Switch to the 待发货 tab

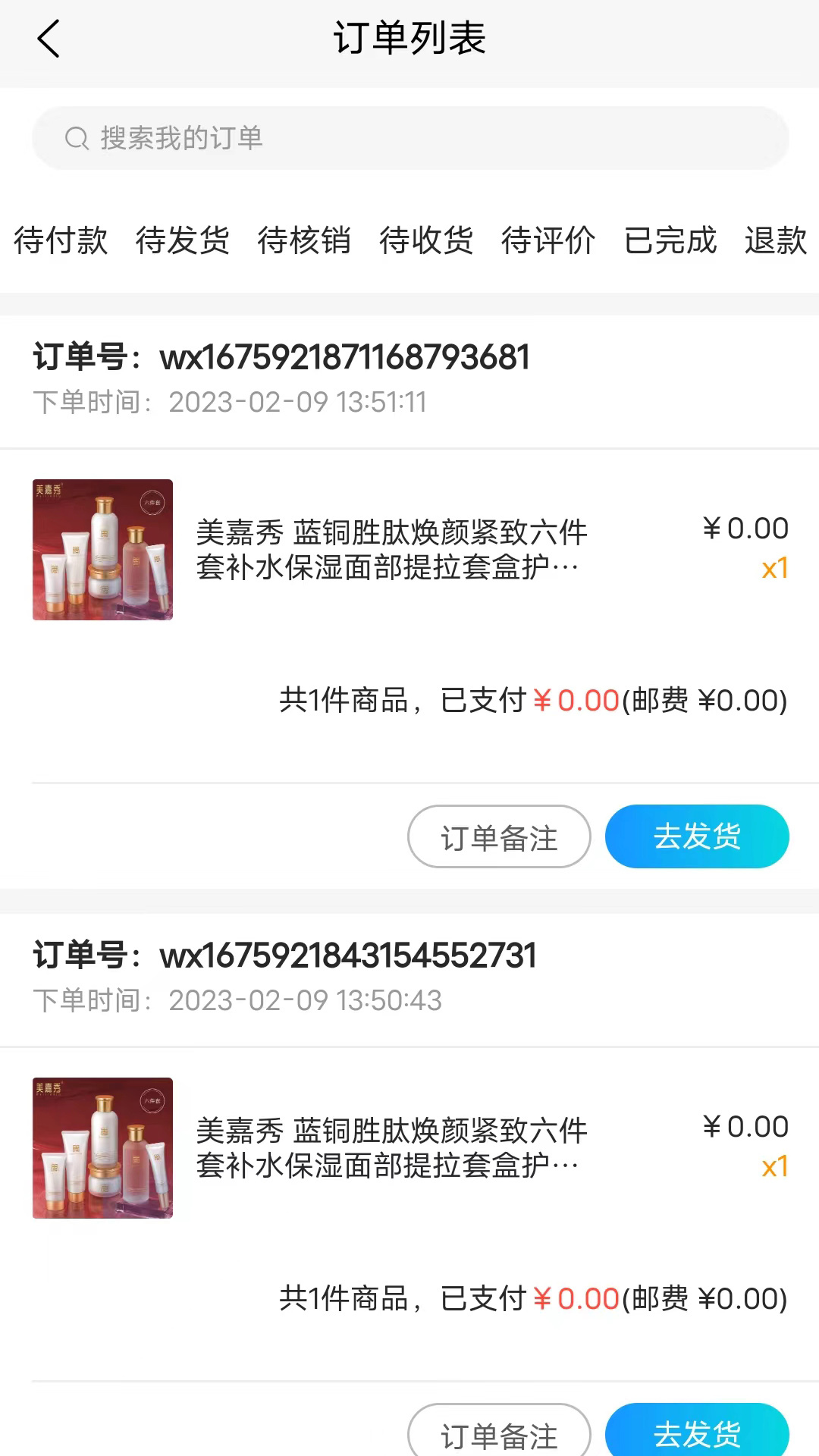point(183,240)
